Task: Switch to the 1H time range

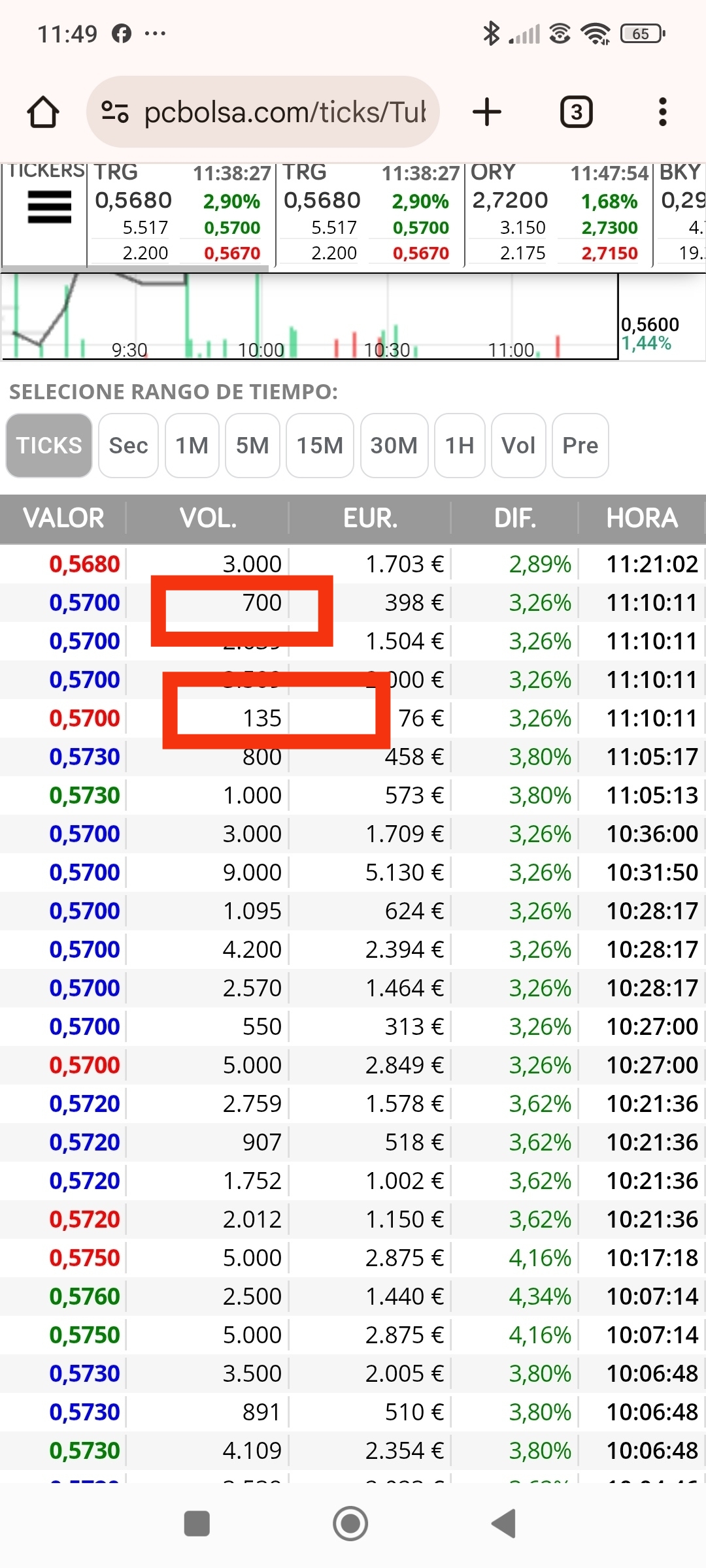Action: pyautogui.click(x=460, y=446)
